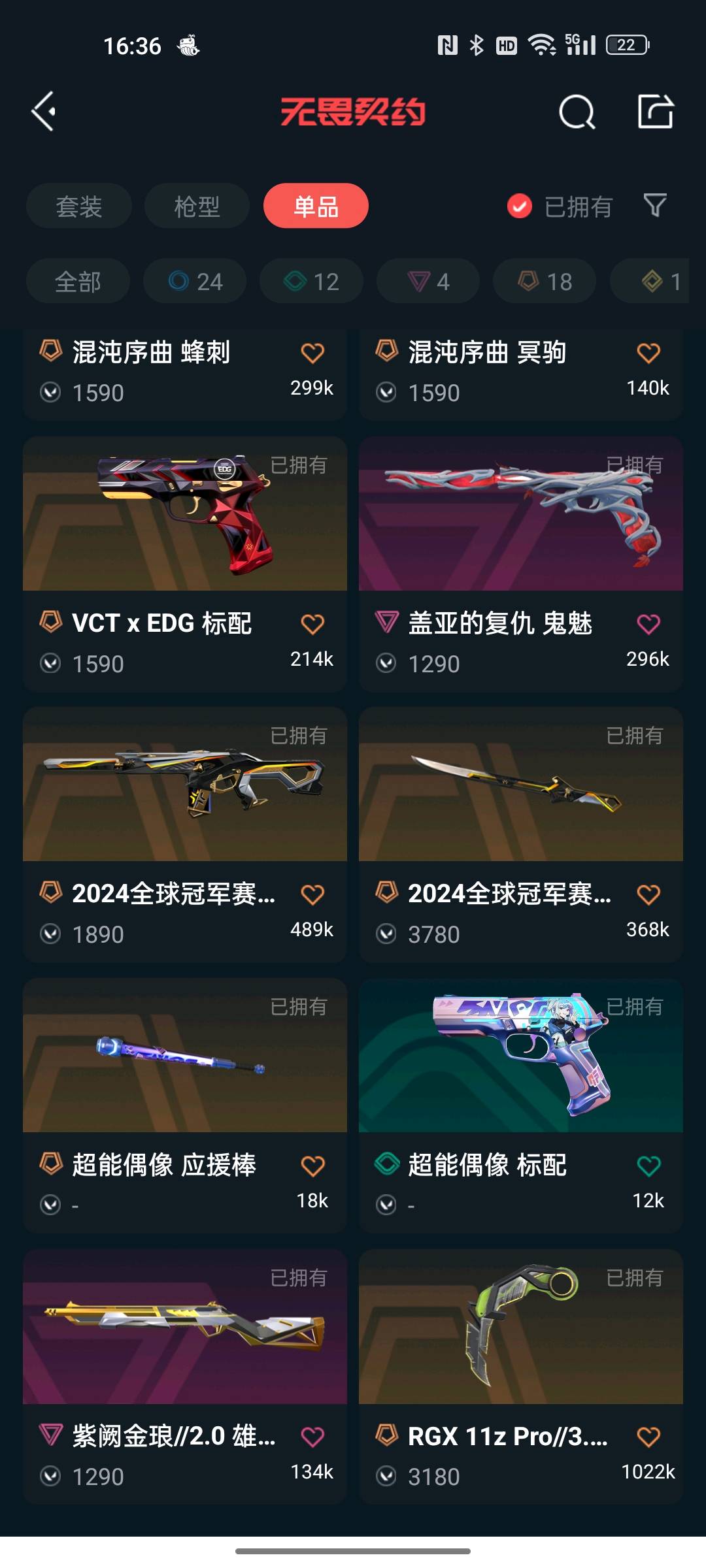Uncheck the 已拥有 filter checkbox
This screenshot has width=706, height=1568.
click(520, 206)
